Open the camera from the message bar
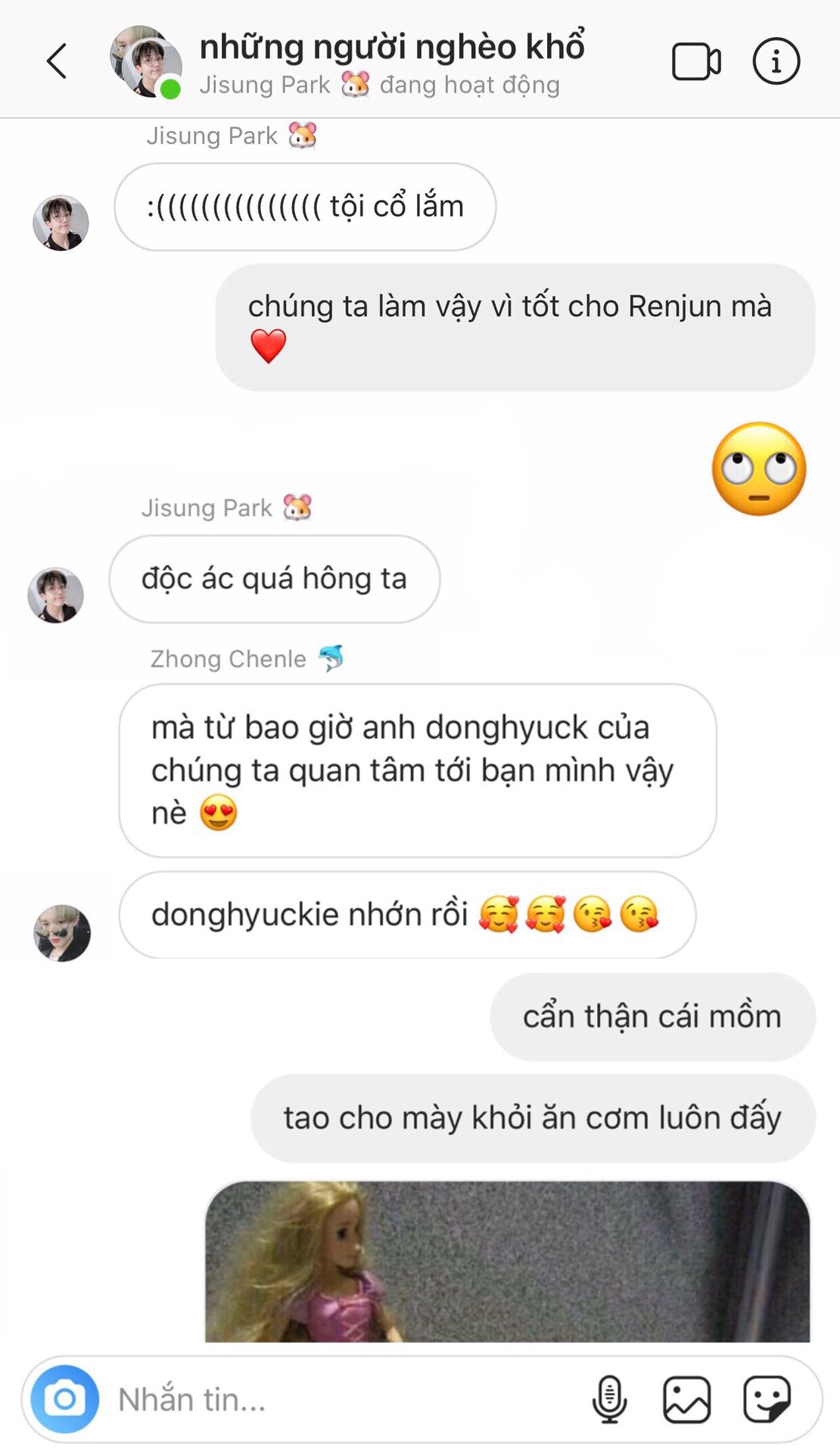 pos(65,1399)
